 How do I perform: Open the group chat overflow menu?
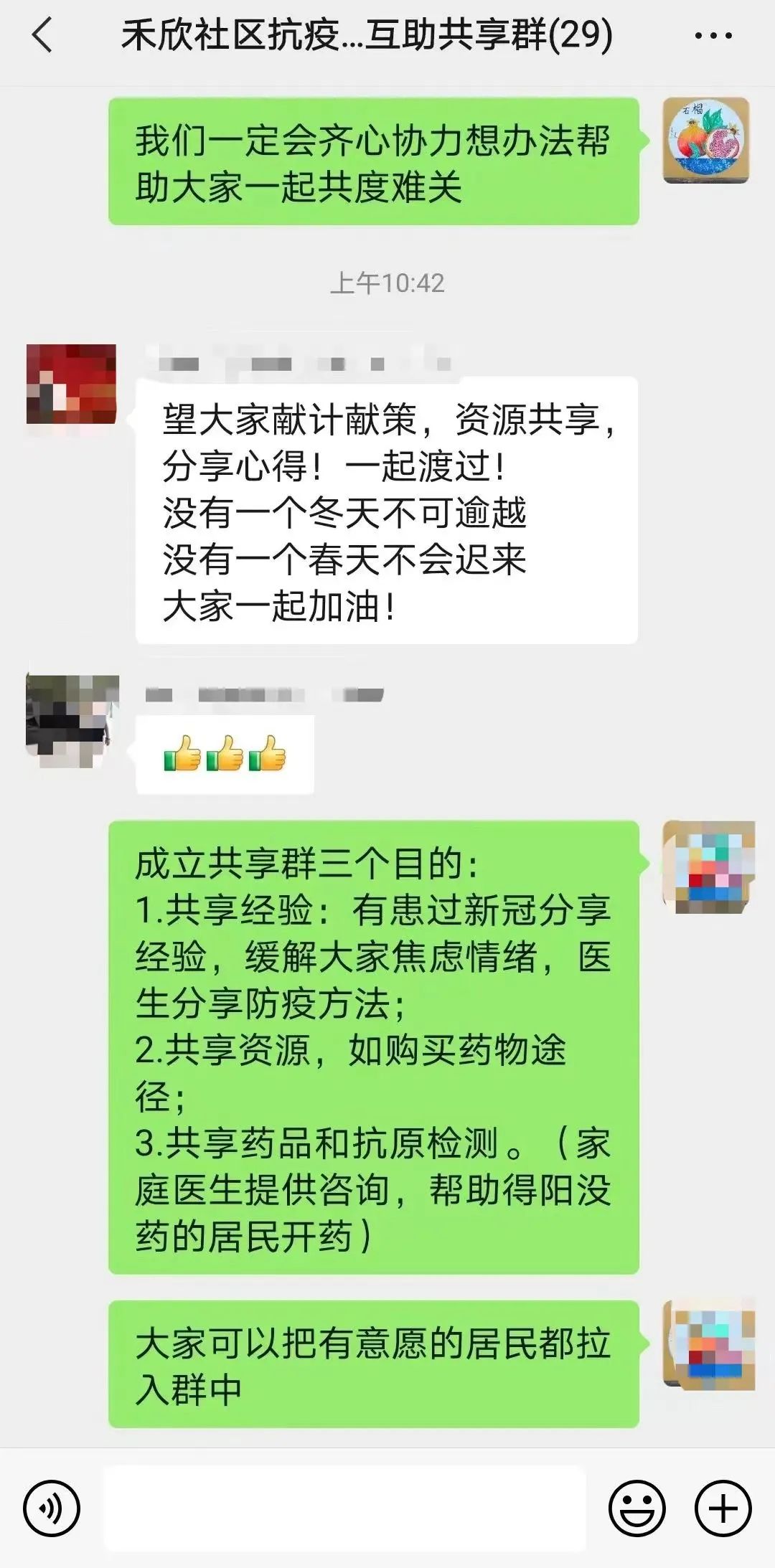[x=713, y=35]
